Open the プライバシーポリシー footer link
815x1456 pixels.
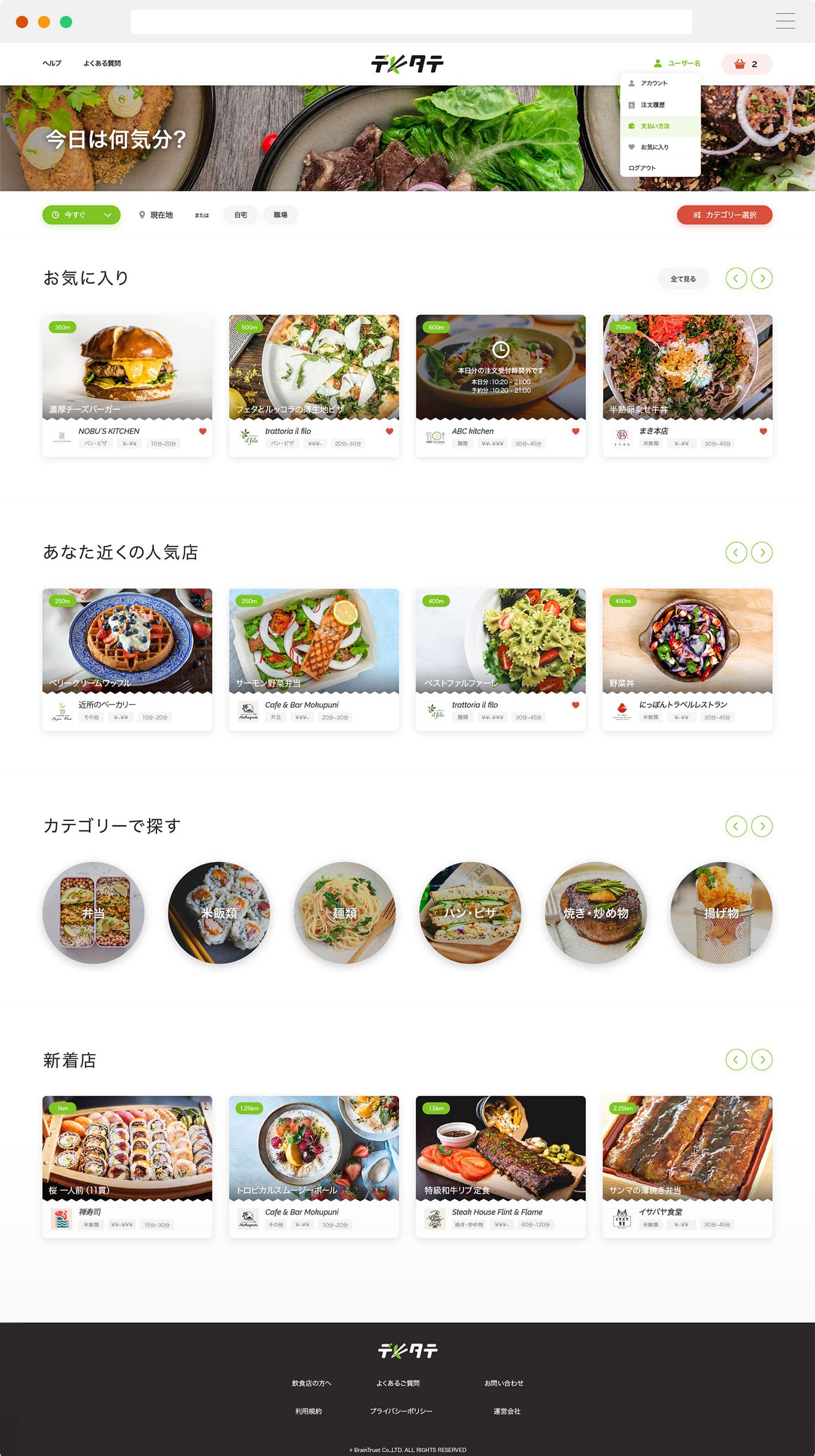click(401, 1411)
